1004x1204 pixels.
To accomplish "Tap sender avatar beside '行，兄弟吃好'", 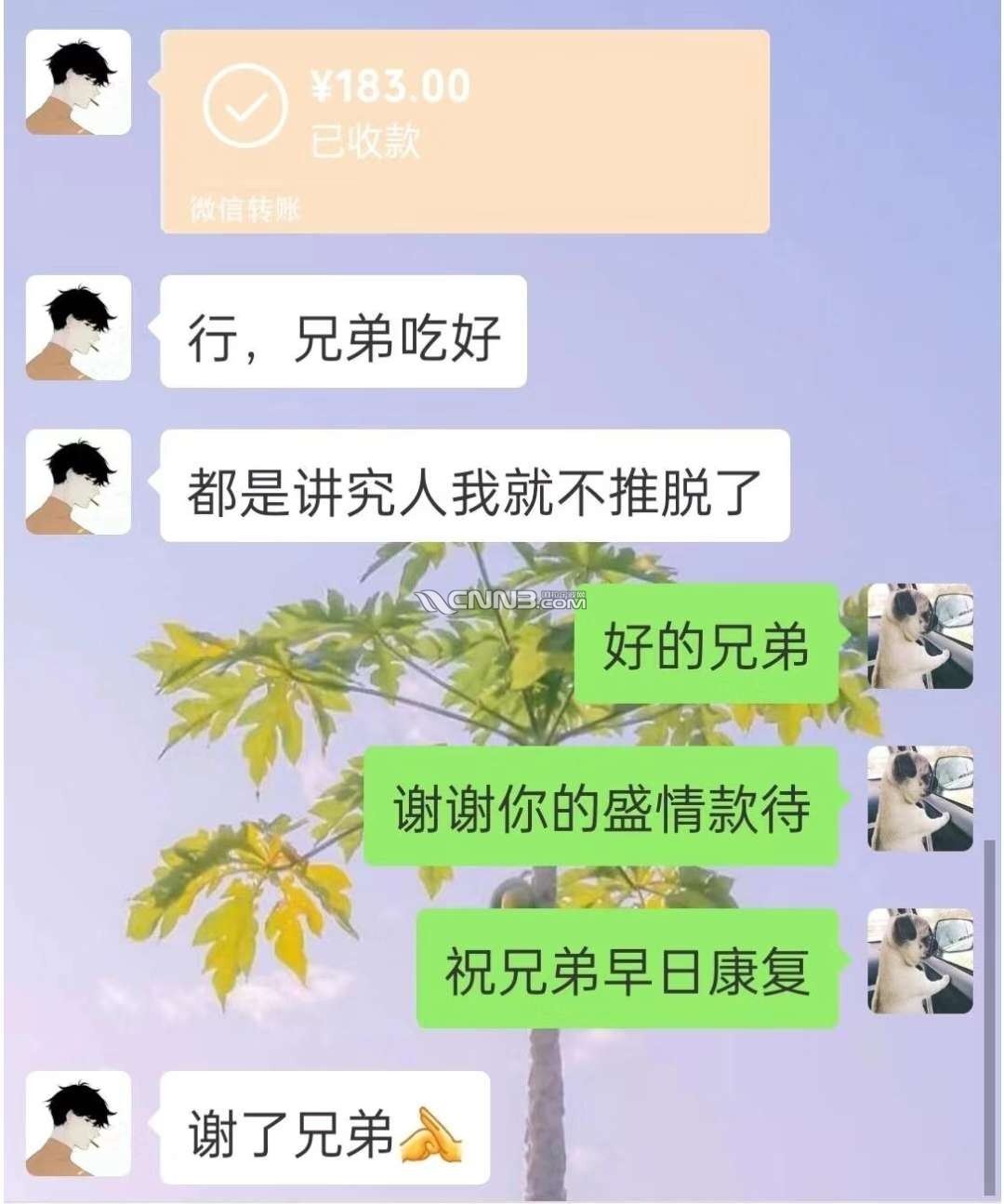I will (78, 328).
